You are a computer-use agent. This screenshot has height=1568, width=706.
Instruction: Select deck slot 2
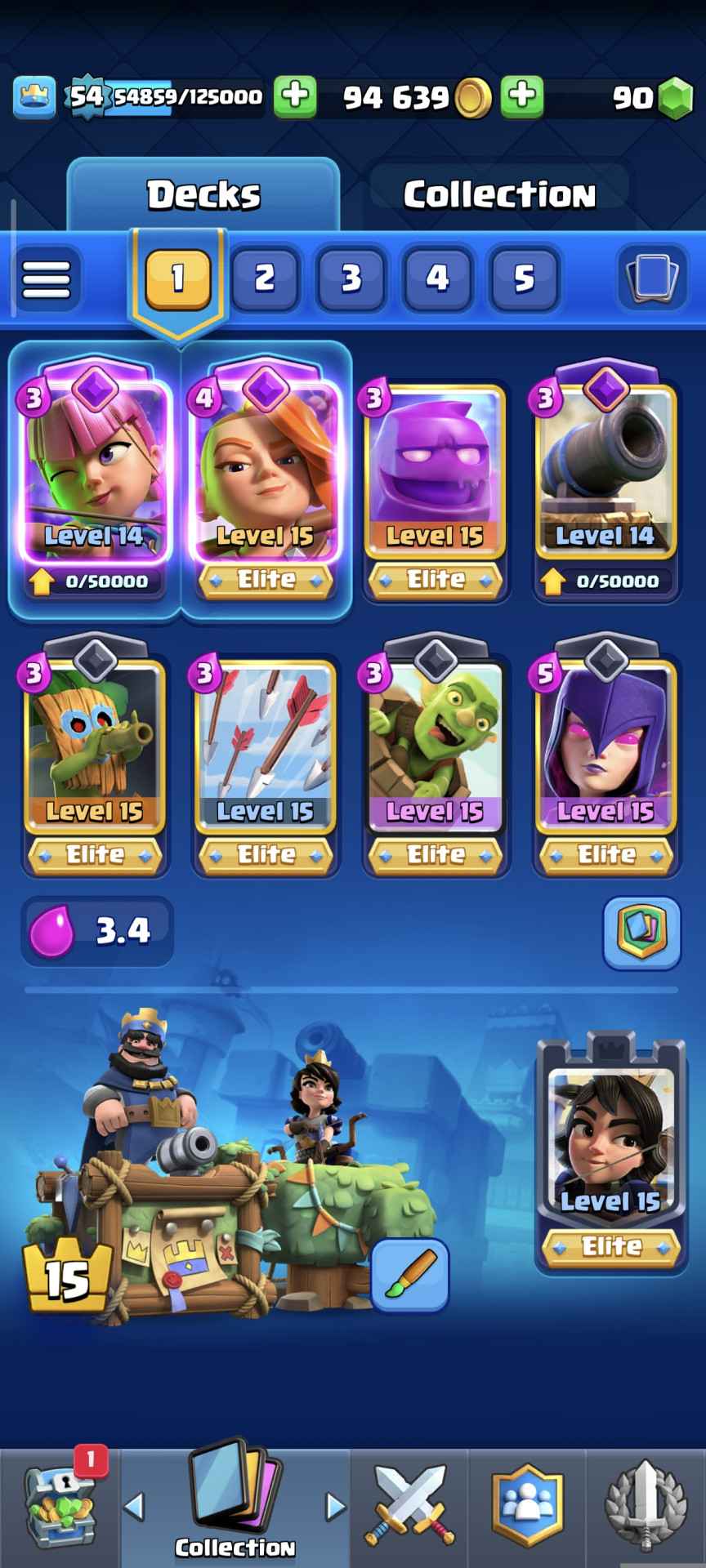pos(264,279)
